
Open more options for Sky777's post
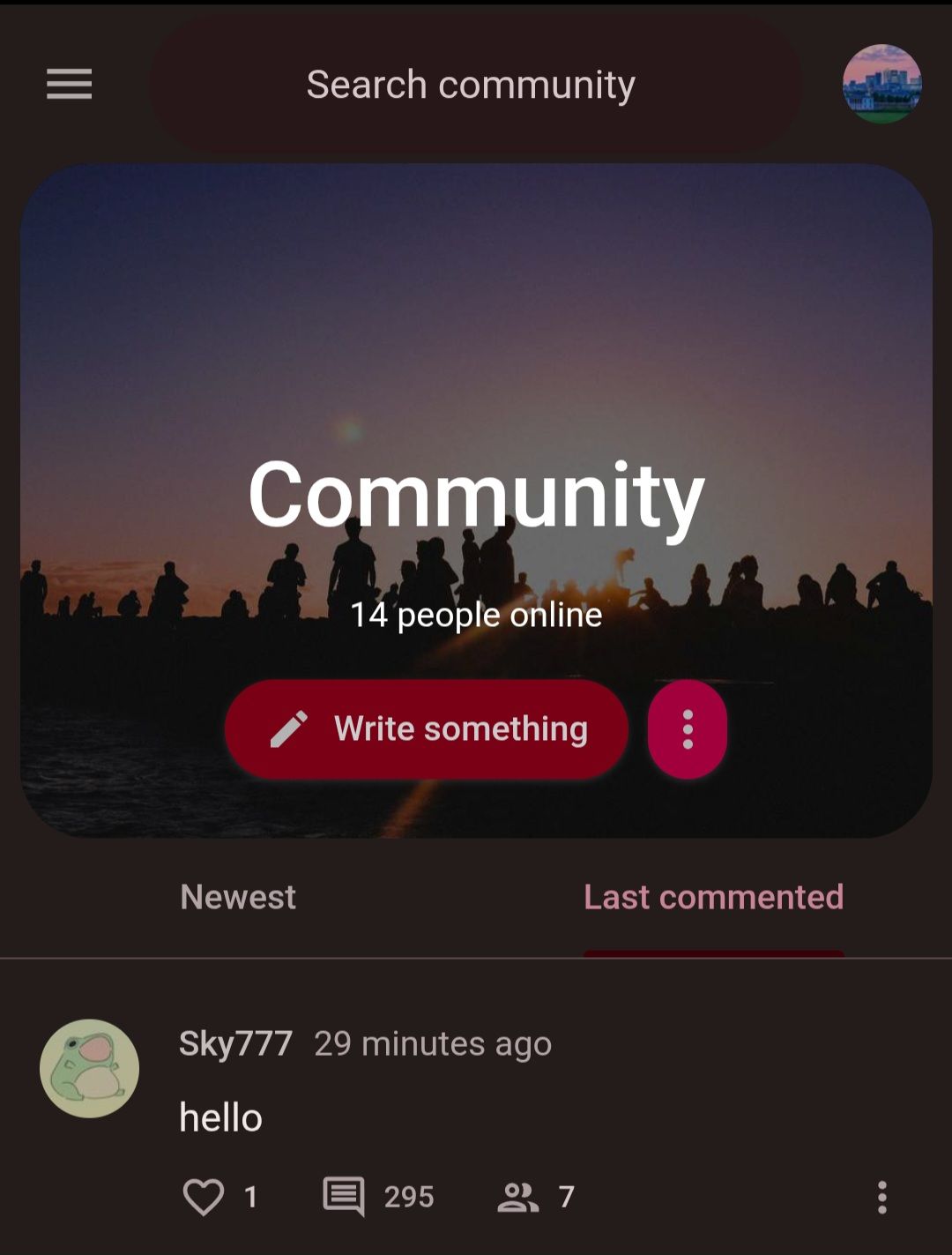[881, 1197]
